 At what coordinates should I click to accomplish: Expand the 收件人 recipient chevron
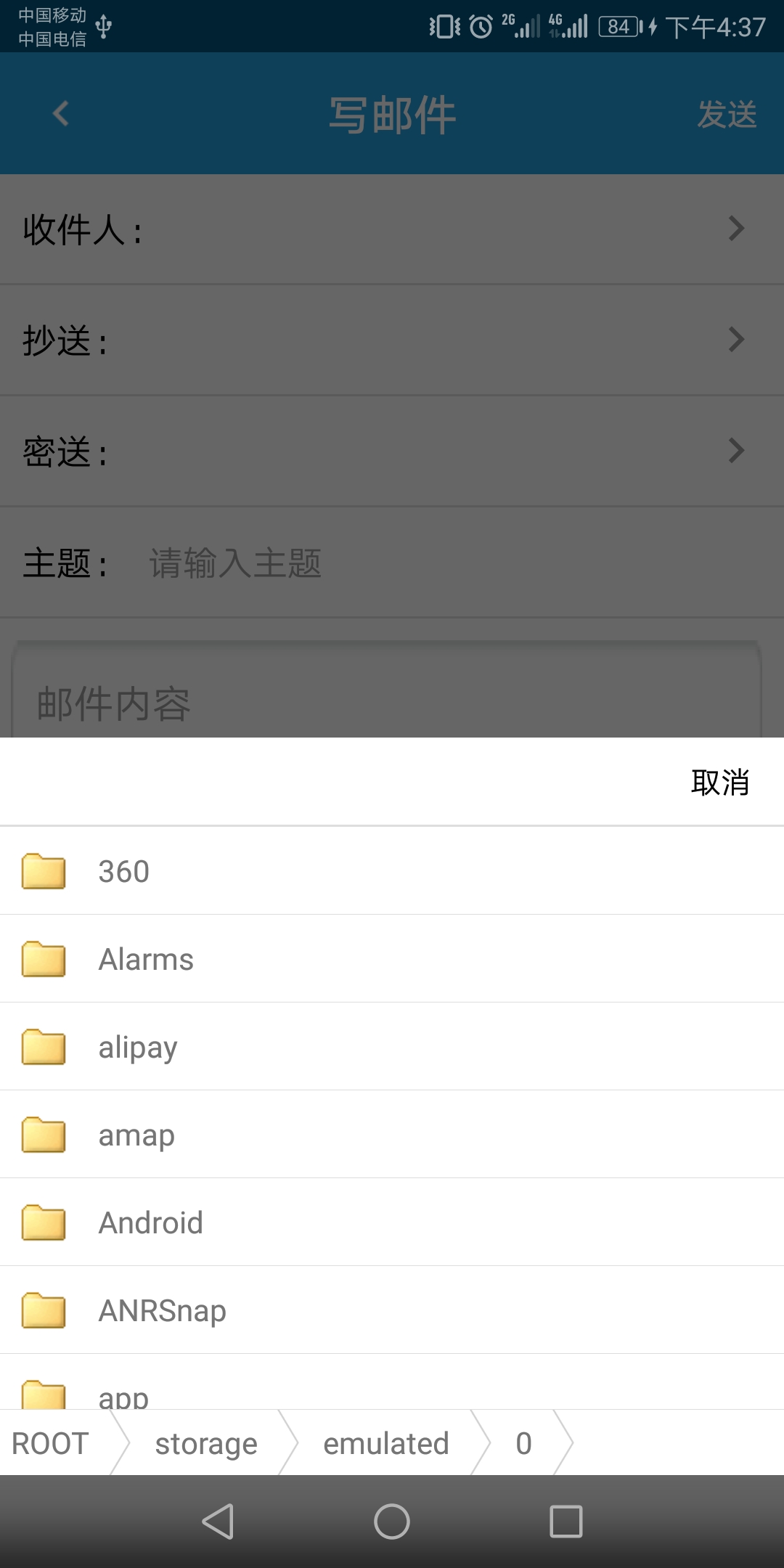coord(735,229)
